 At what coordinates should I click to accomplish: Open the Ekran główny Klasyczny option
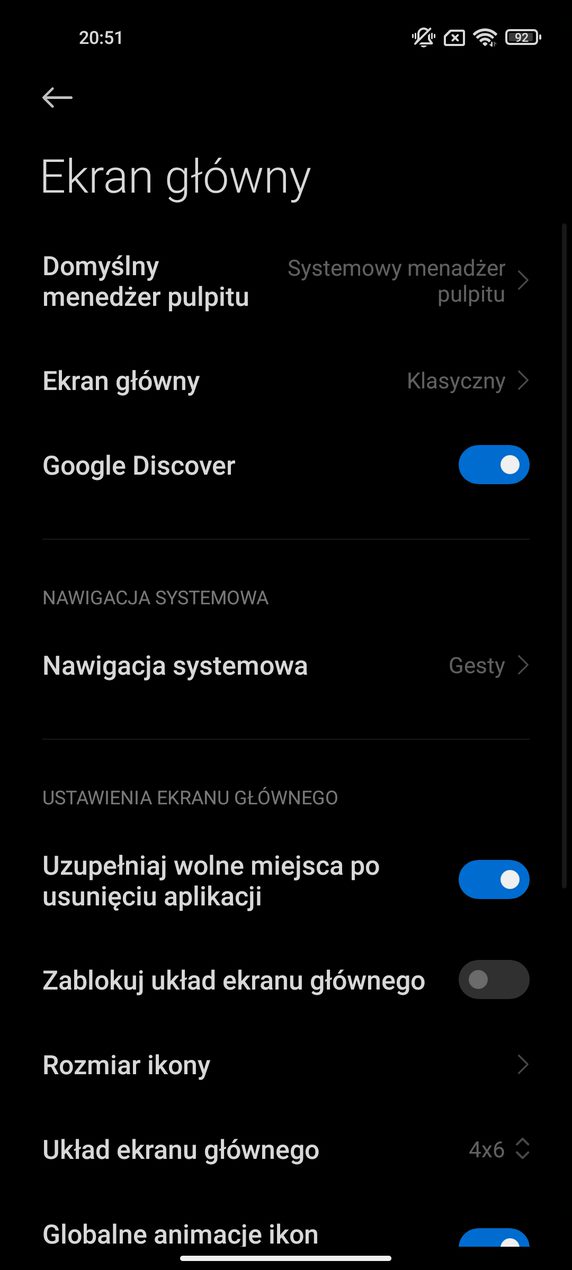[x=286, y=381]
